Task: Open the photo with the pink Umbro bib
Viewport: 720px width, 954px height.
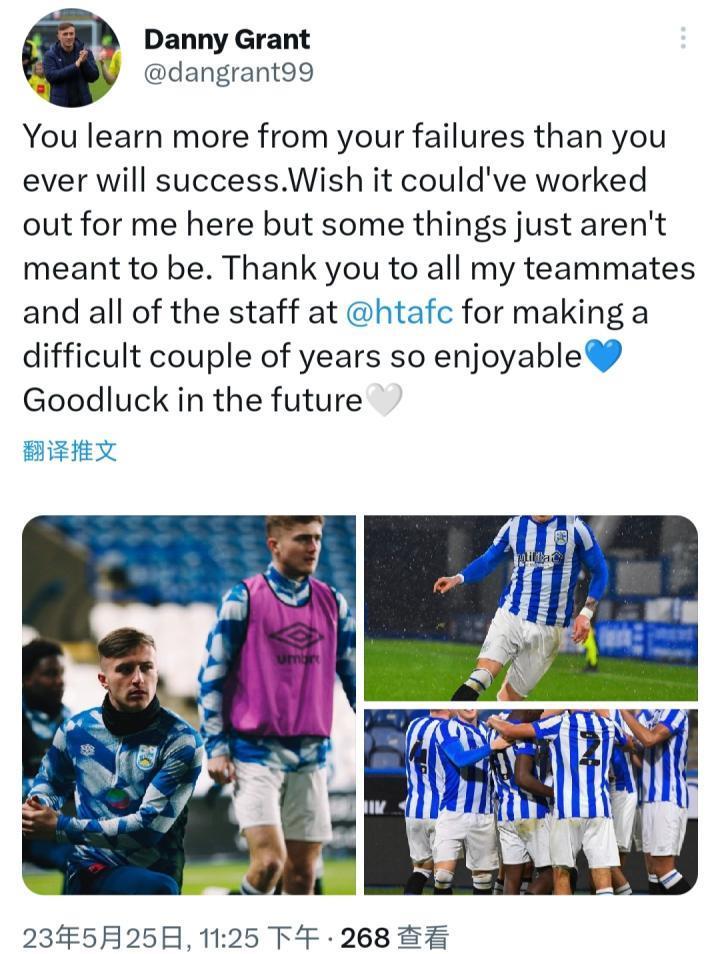Action: click(189, 705)
